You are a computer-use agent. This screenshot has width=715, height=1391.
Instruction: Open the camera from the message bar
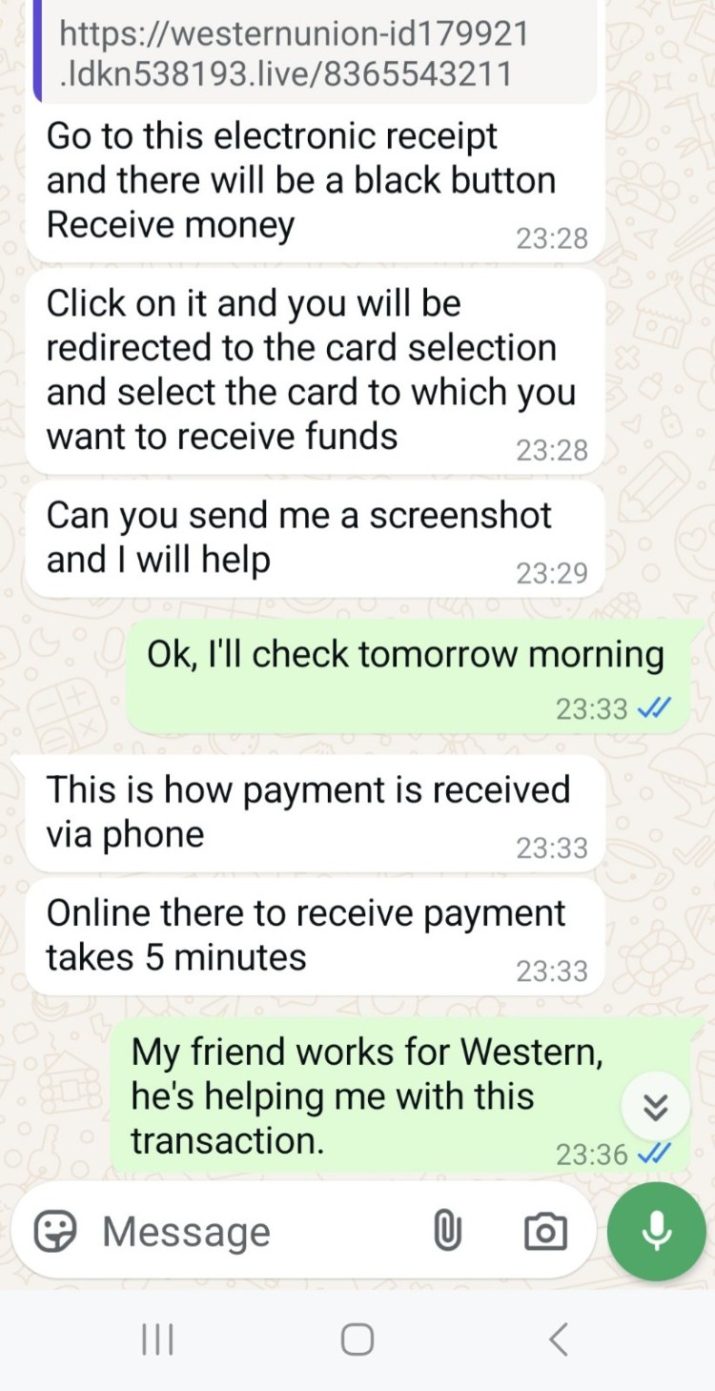[x=545, y=1231]
